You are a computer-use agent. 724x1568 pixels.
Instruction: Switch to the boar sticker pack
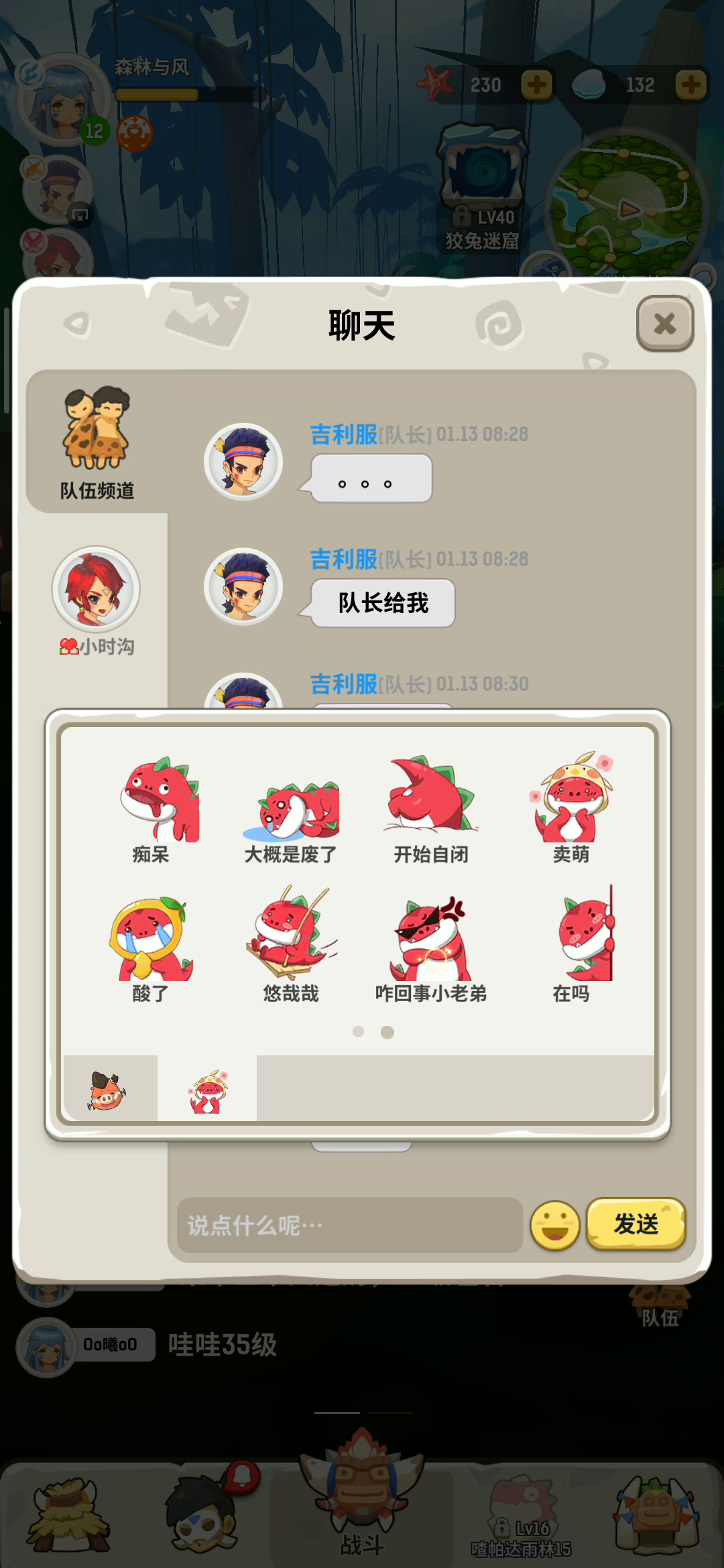(x=107, y=1090)
